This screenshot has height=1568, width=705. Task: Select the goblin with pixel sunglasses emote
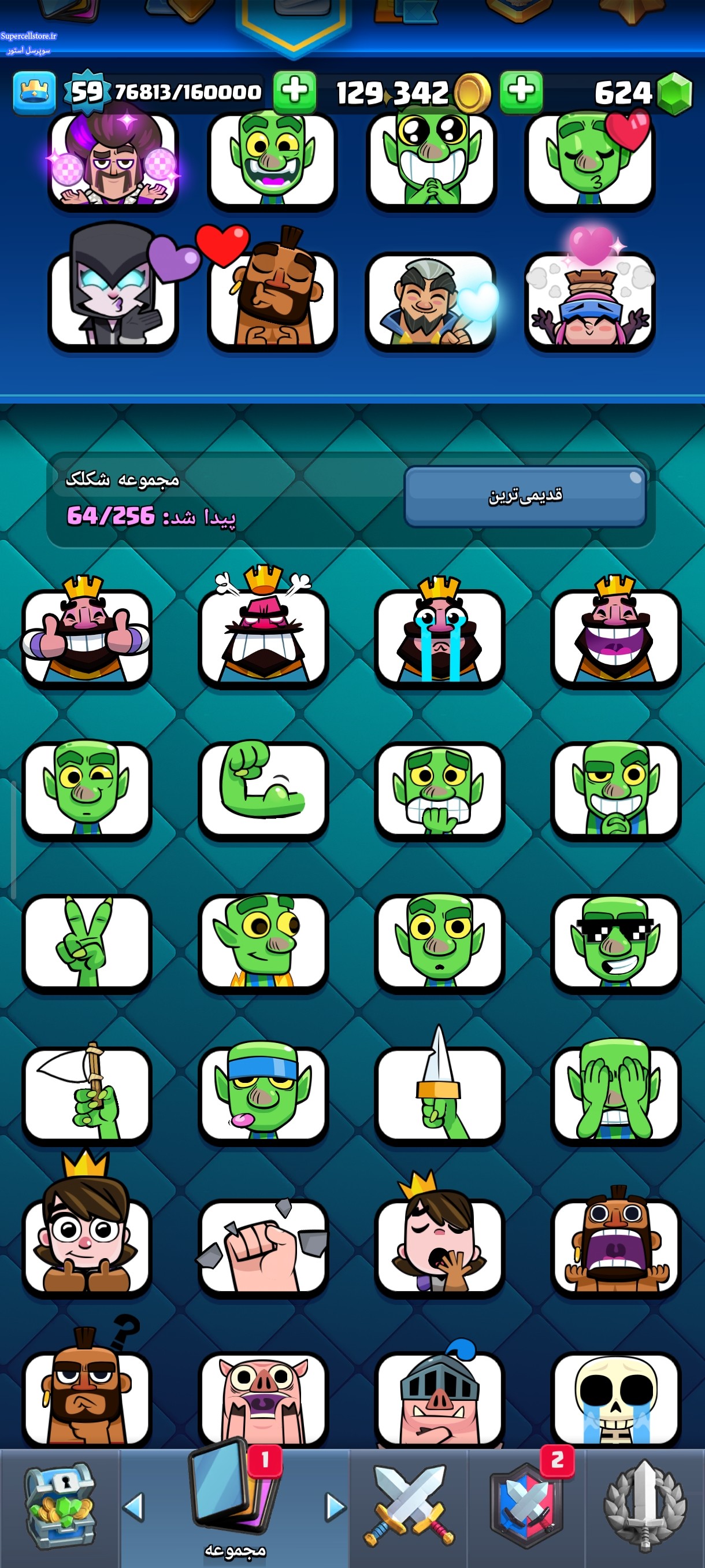(x=615, y=942)
